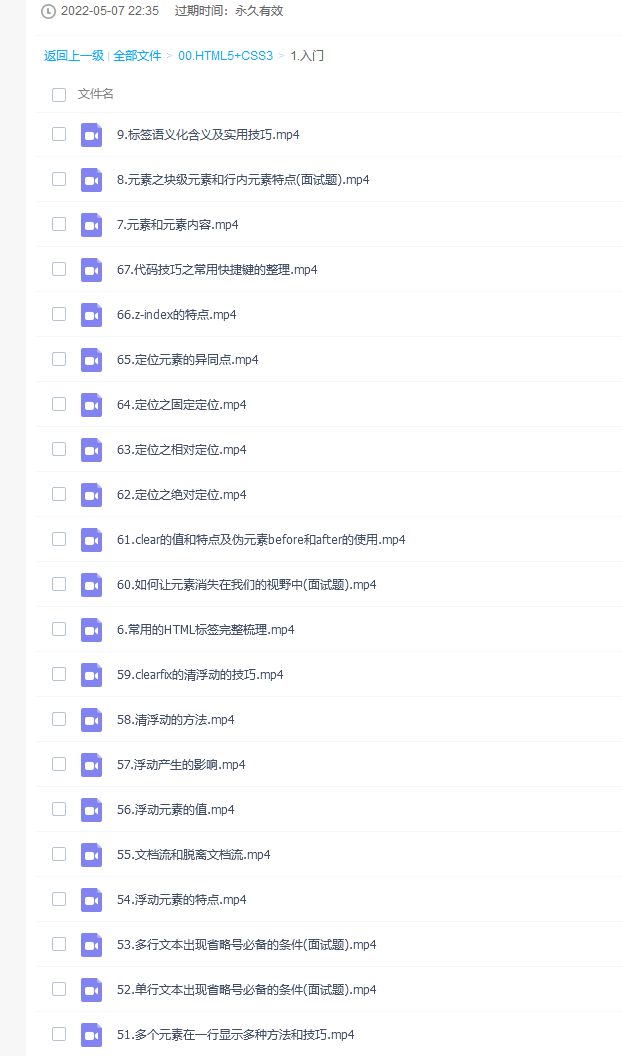The image size is (622, 1056).
Task: Open 62.定位之绝对定位.mp4
Action: [181, 495]
